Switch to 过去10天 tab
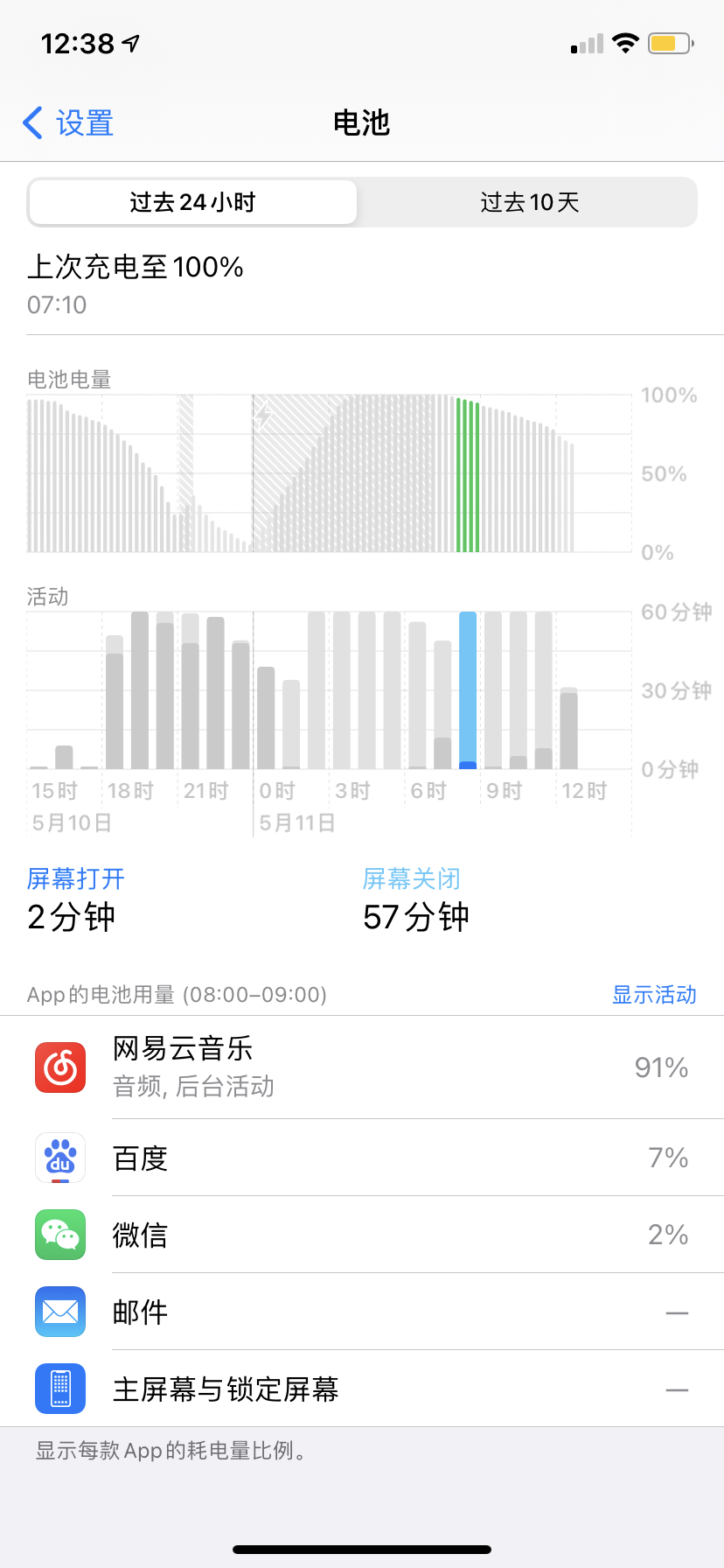Screen dimensions: 724x1568 (529, 202)
